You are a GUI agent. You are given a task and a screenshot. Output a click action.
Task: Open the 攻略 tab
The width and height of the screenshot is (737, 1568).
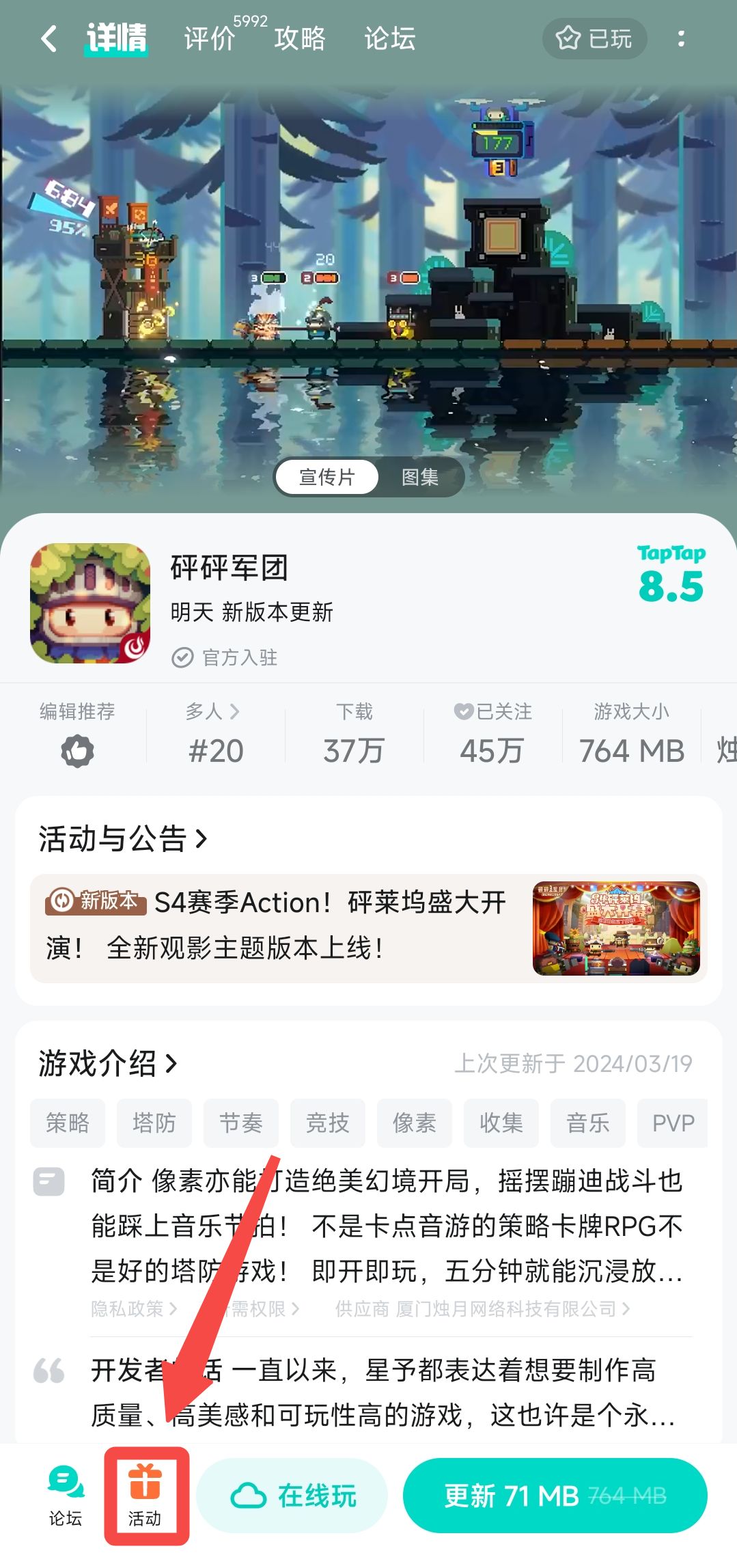point(299,39)
